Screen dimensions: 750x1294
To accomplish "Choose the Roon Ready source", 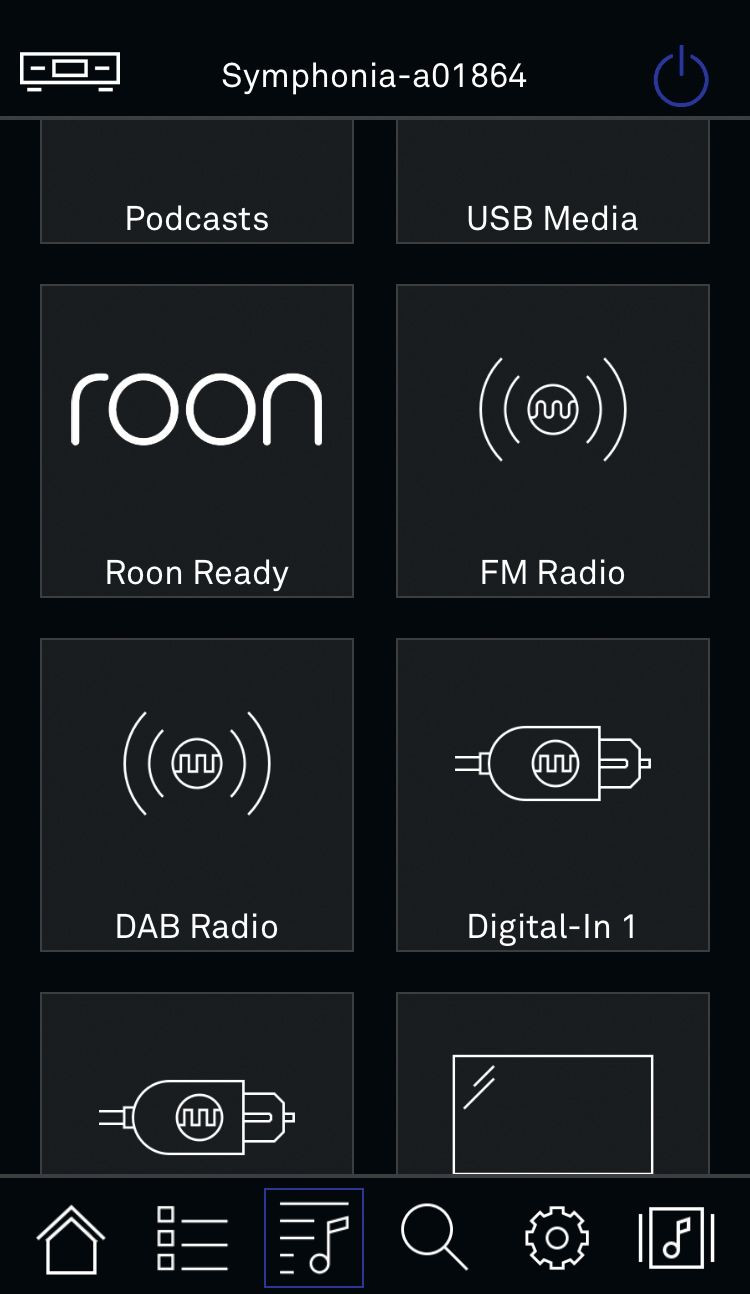I will tap(197, 441).
